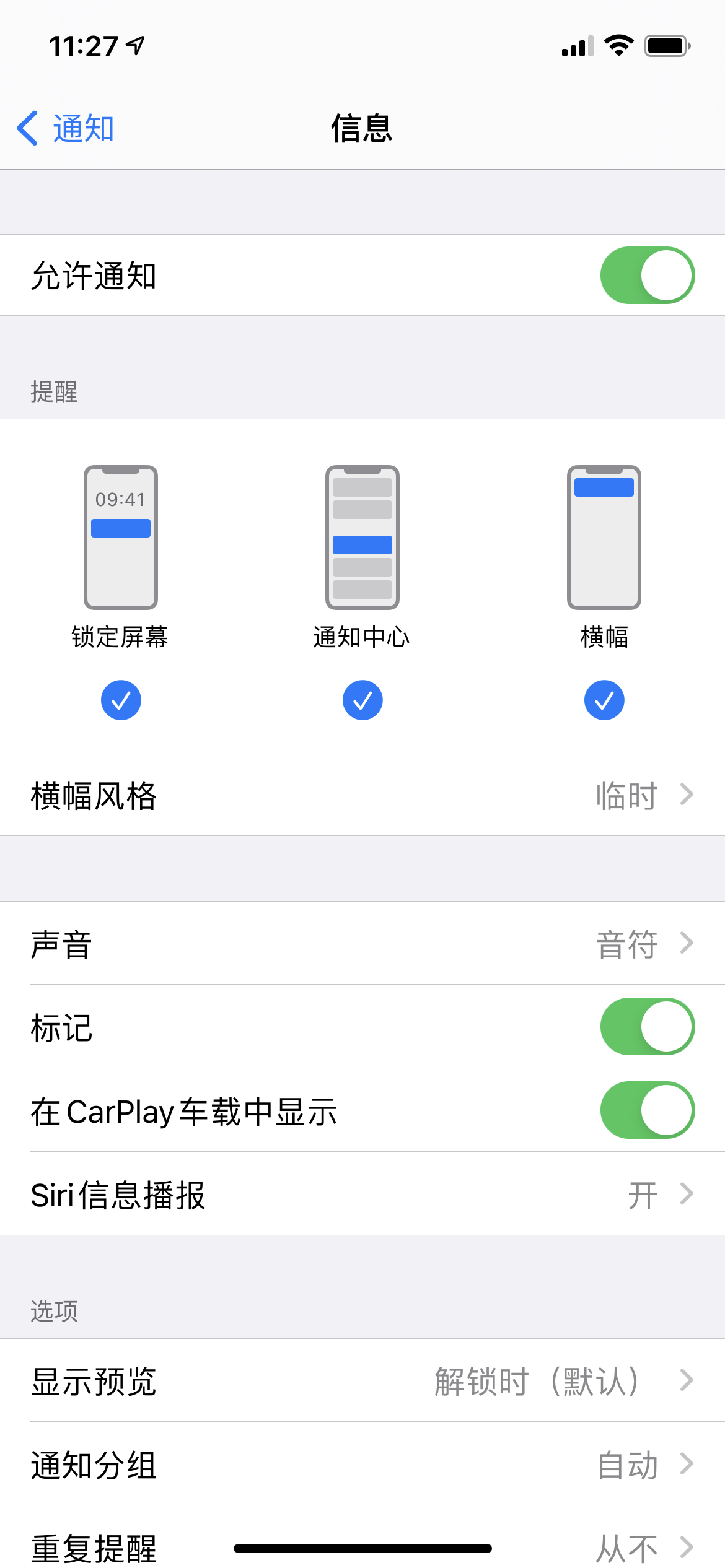Image resolution: width=725 pixels, height=1568 pixels.
Task: Open 声音 selection
Action: 362,944
